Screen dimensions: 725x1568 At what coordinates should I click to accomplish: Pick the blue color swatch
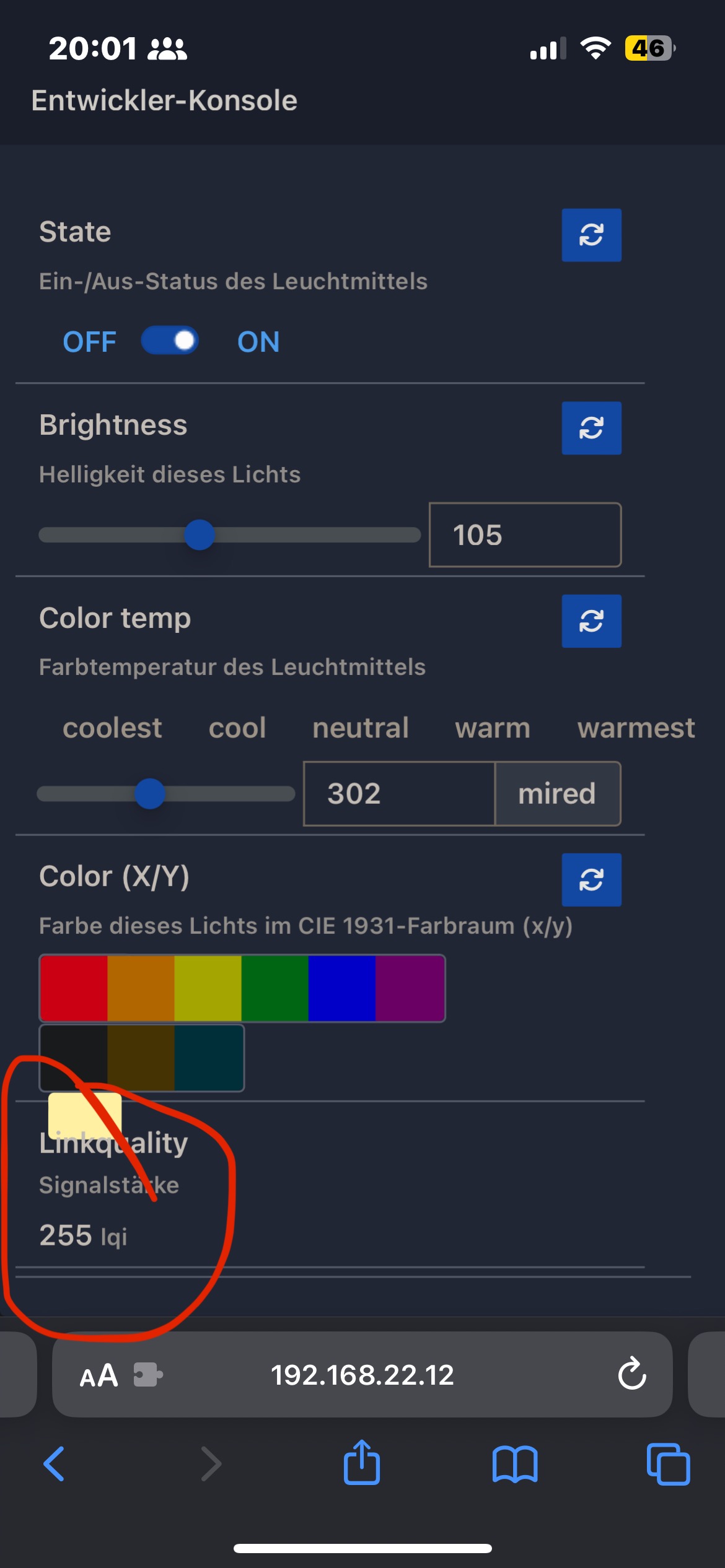[x=341, y=988]
